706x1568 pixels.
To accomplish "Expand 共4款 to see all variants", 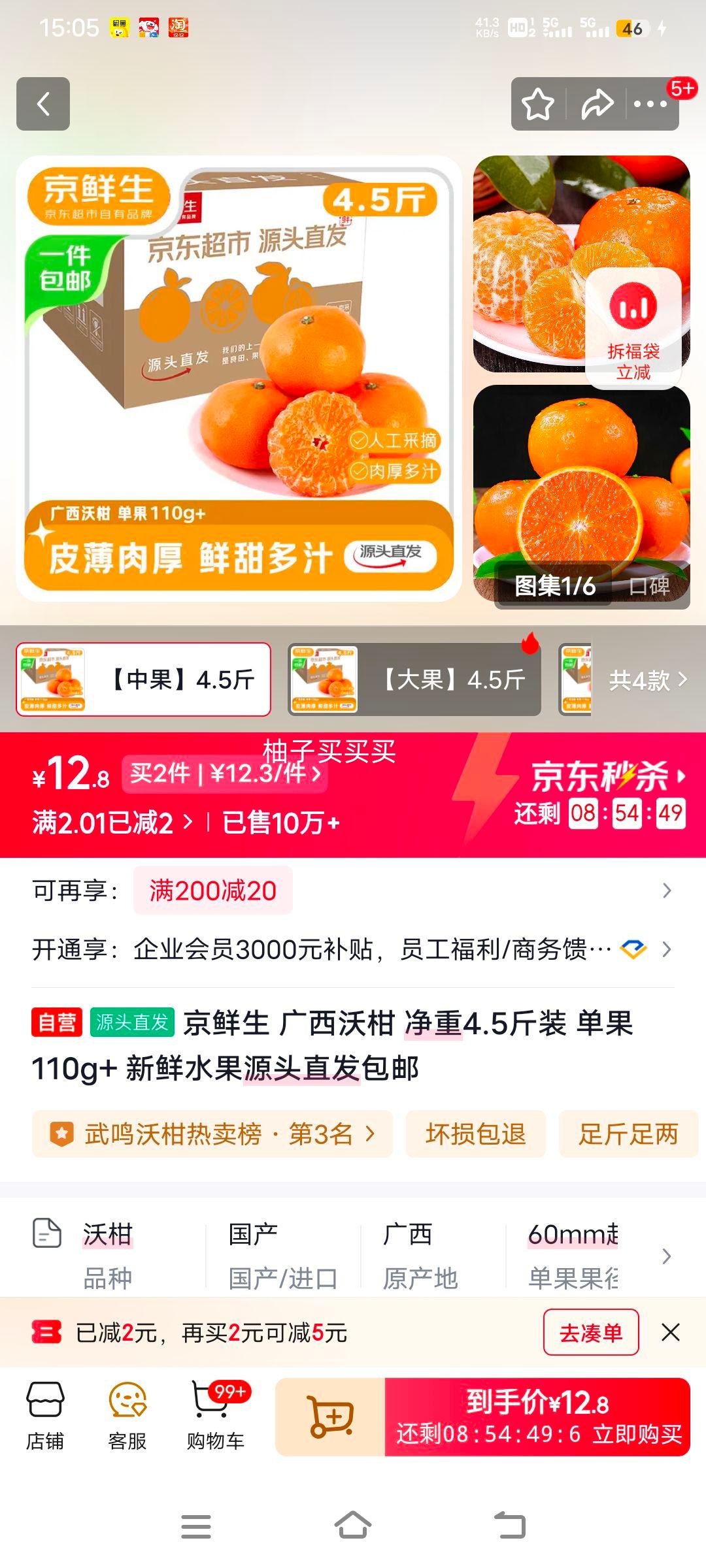I will 647,679.
